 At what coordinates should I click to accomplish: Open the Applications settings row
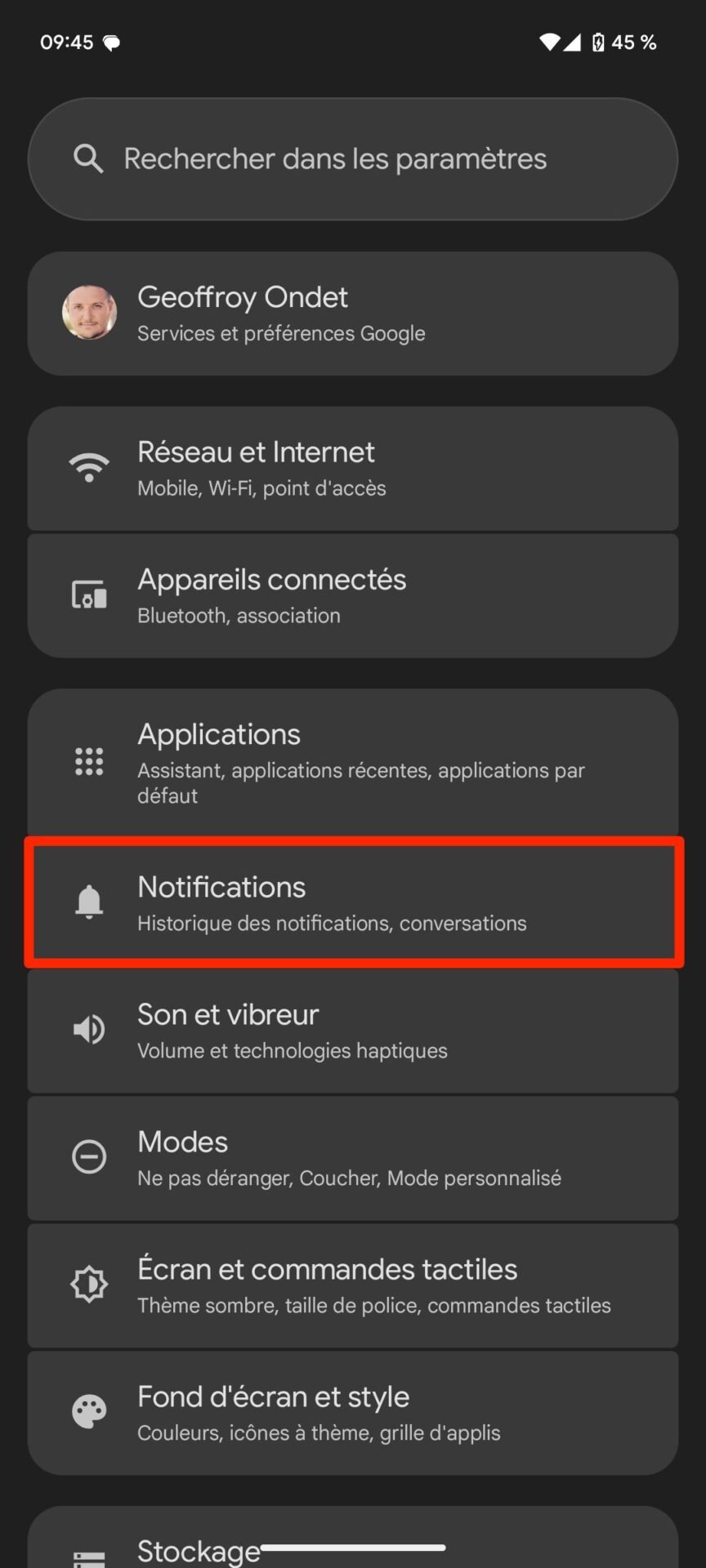pyautogui.click(x=353, y=762)
